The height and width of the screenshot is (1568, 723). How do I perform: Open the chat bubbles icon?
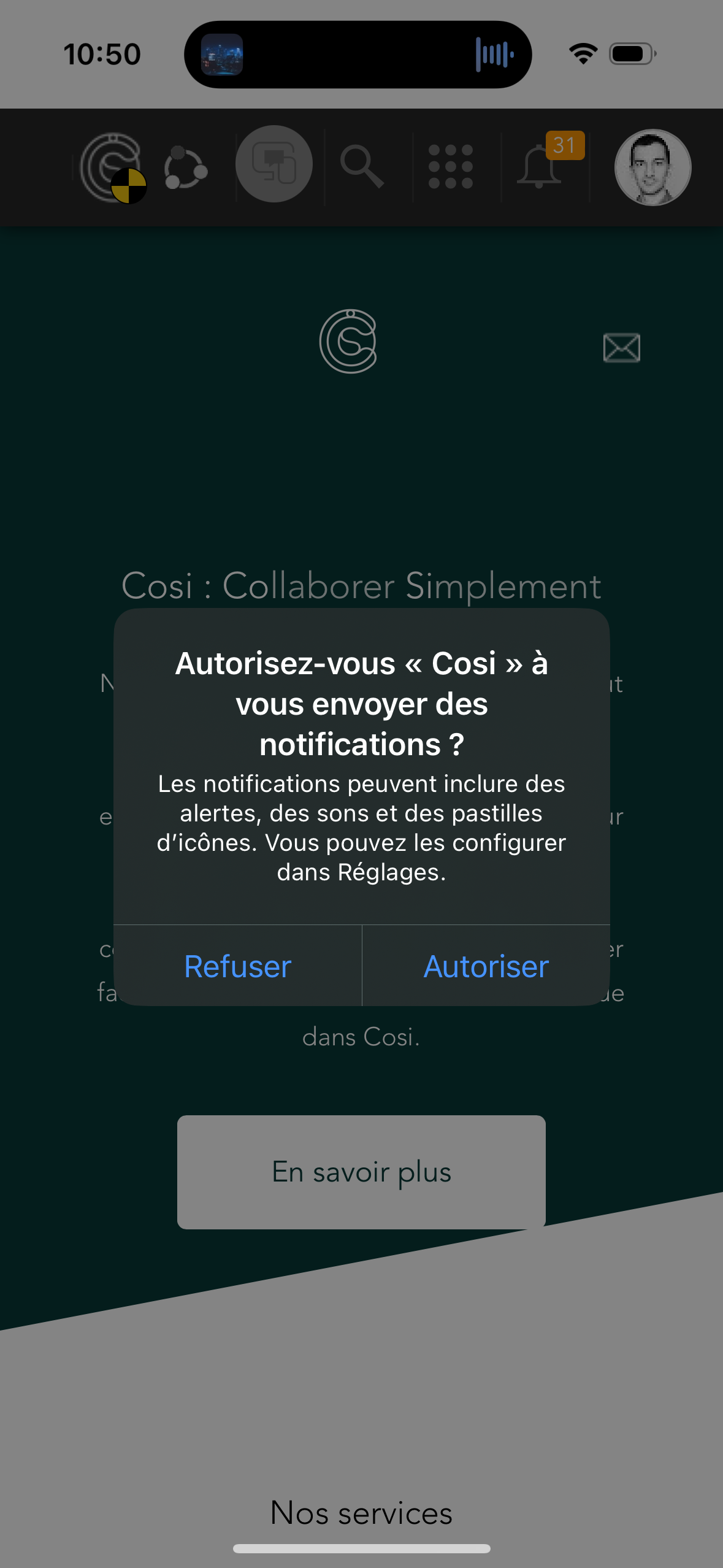click(274, 164)
